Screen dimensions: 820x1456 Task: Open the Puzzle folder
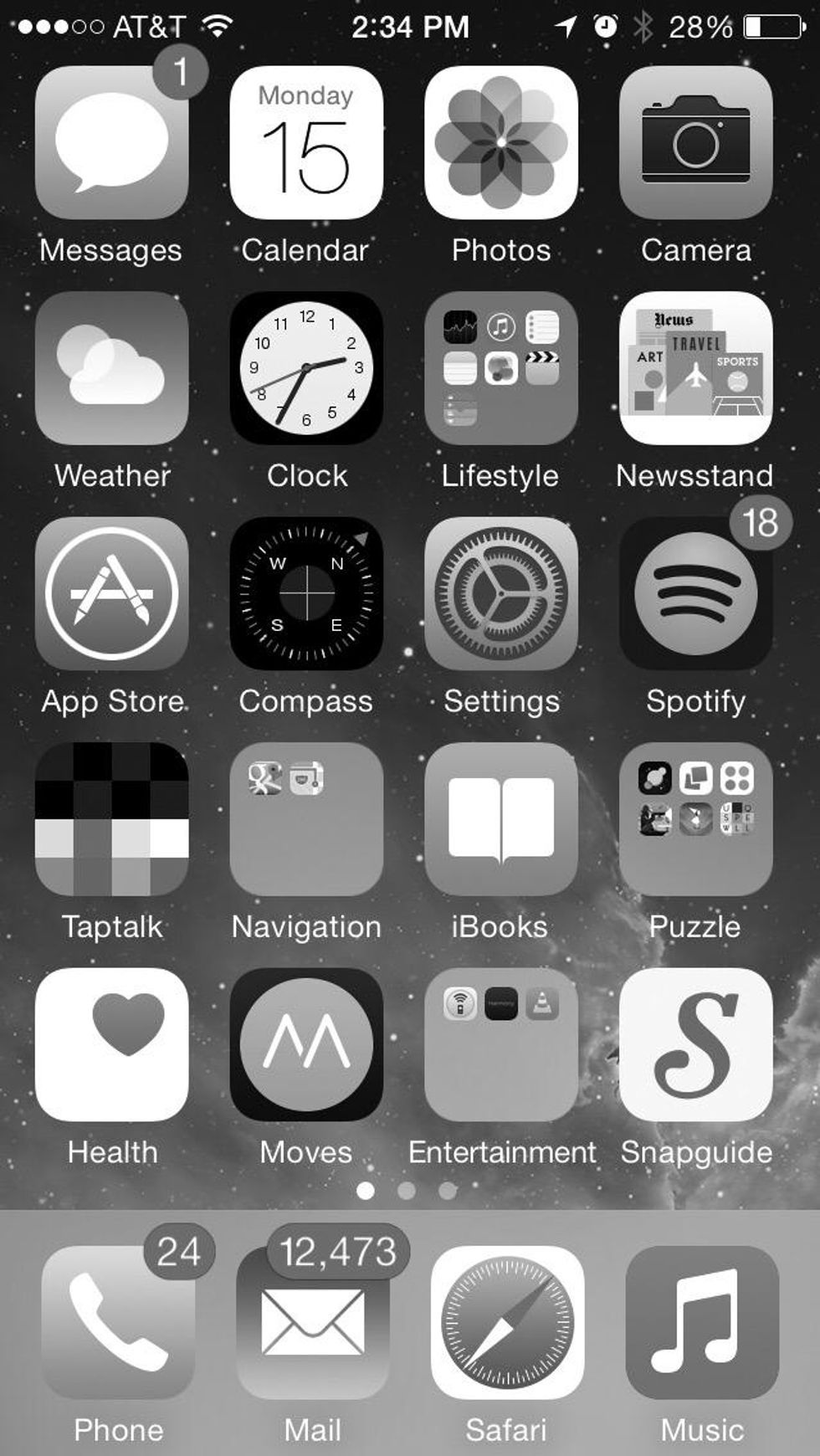click(x=695, y=819)
